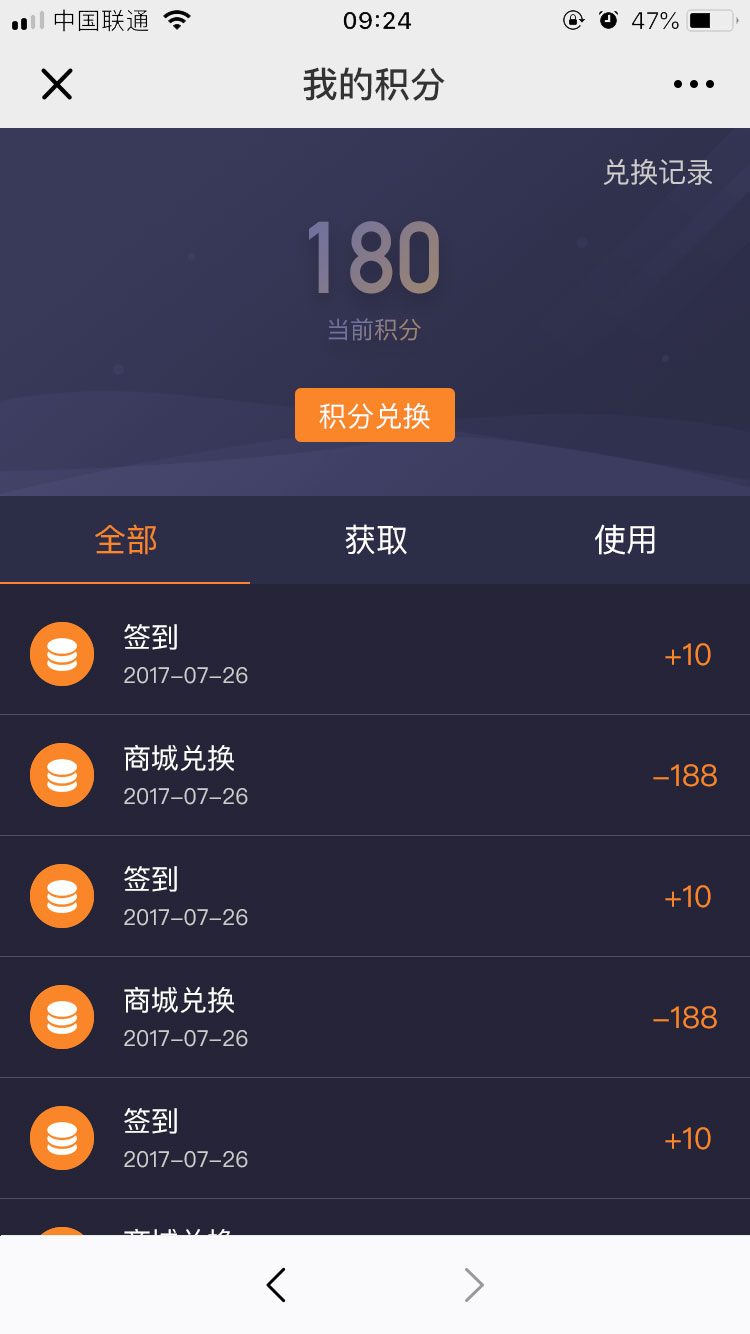Image resolution: width=750 pixels, height=1334 pixels.
Task: Close the 我的积分 page
Action: (x=57, y=84)
